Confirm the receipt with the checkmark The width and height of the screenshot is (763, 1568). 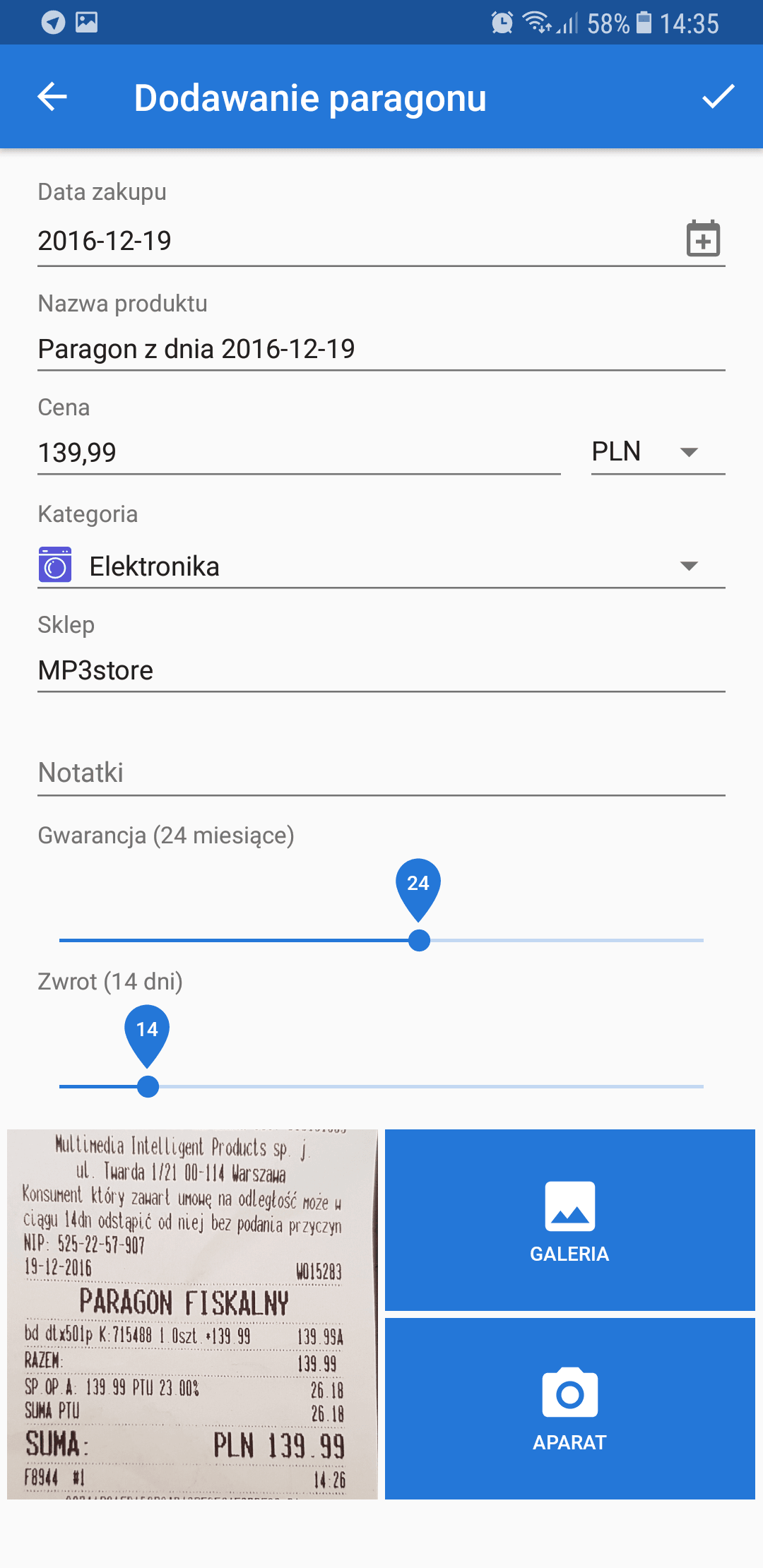(718, 97)
